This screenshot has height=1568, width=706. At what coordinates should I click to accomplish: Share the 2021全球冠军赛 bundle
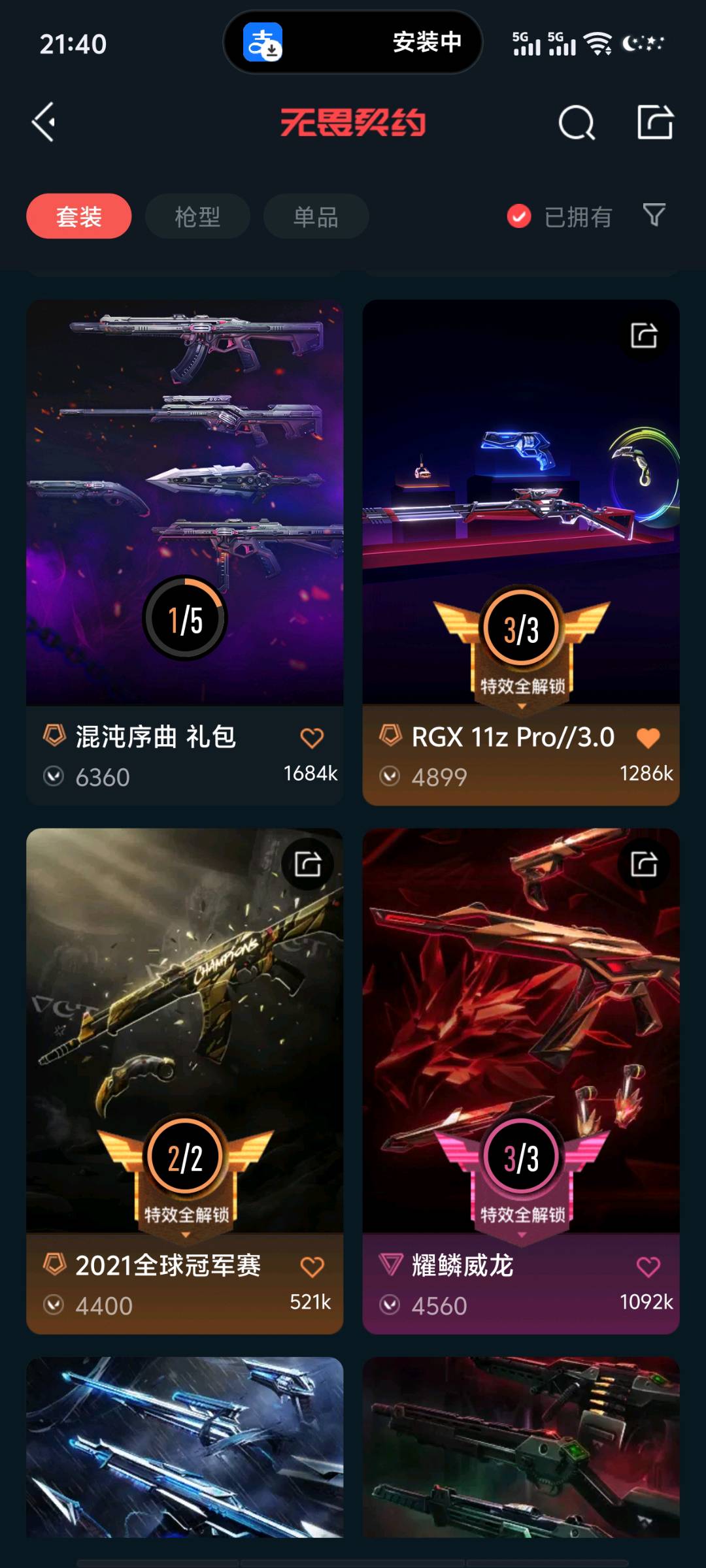[308, 864]
